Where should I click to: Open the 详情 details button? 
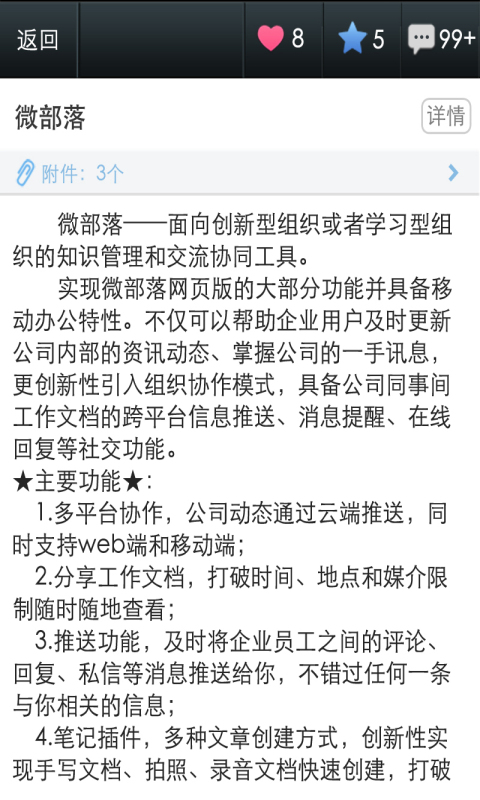coord(446,116)
